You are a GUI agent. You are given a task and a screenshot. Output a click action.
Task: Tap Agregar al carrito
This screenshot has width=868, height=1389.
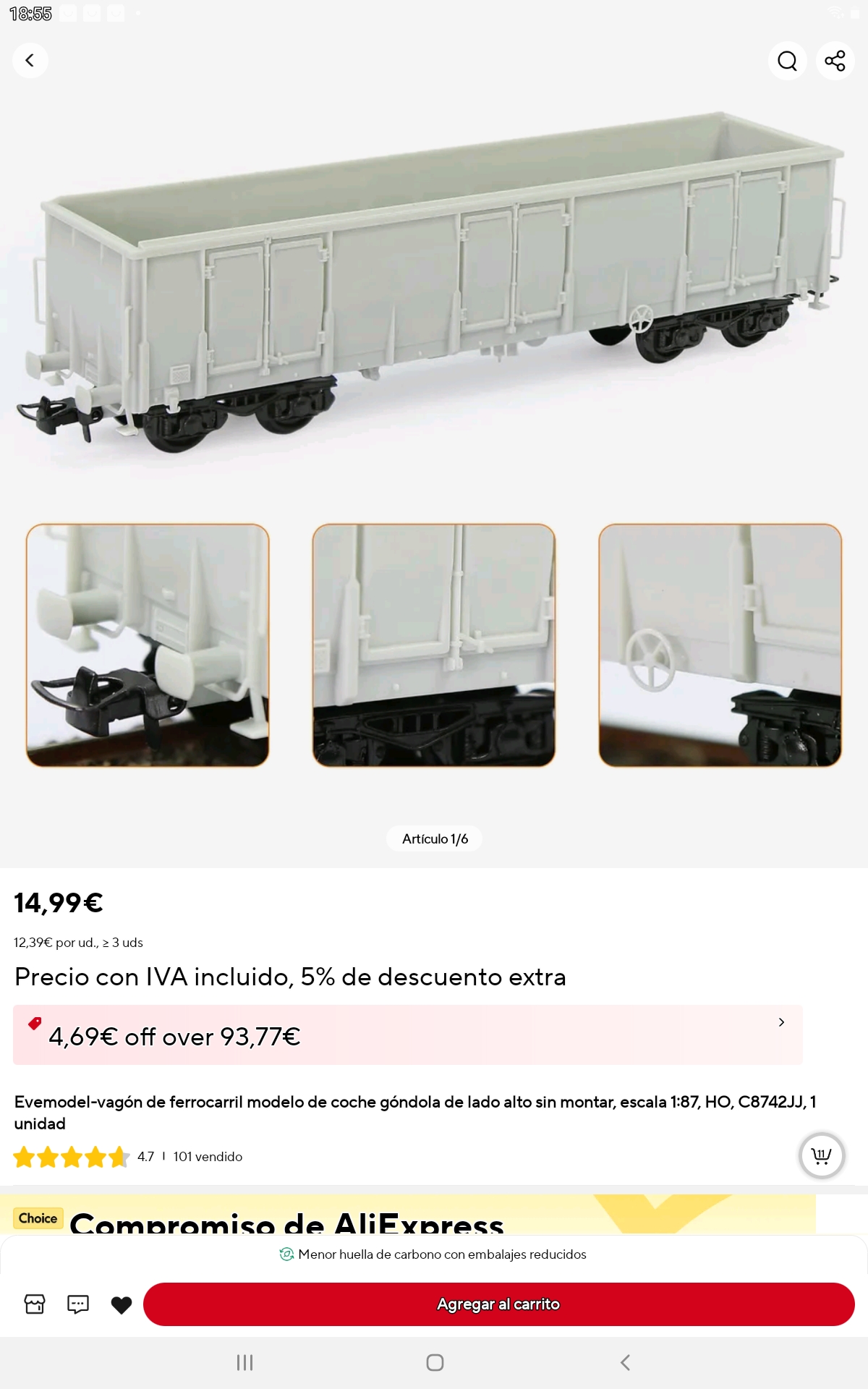point(499,1304)
